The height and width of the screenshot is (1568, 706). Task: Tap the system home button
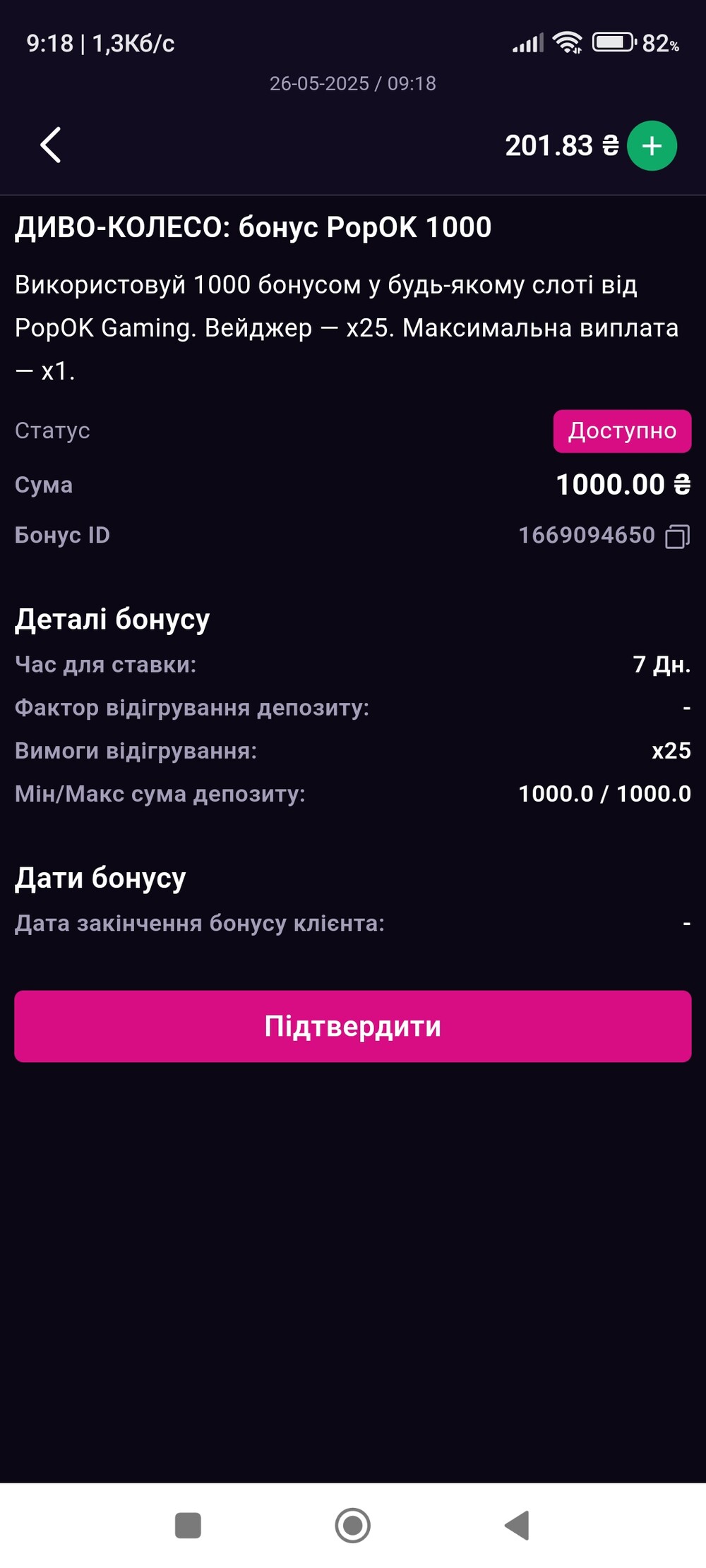[x=353, y=1526]
